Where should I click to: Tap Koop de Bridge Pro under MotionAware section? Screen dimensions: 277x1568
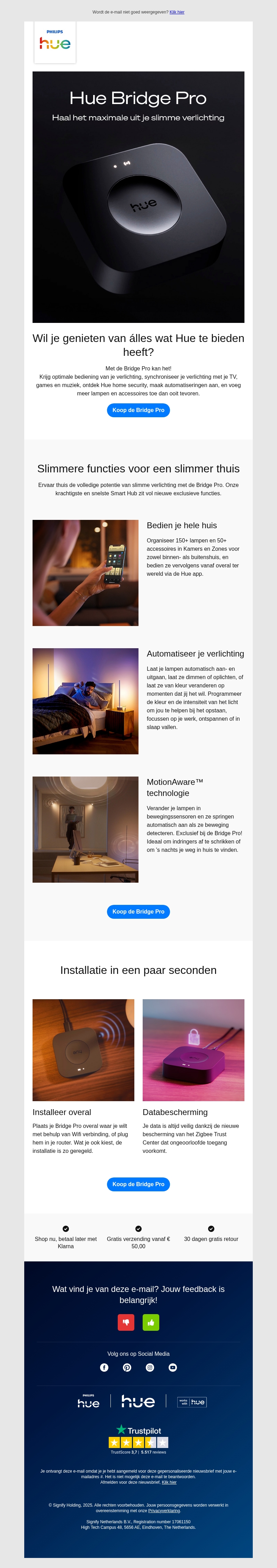coord(138,912)
